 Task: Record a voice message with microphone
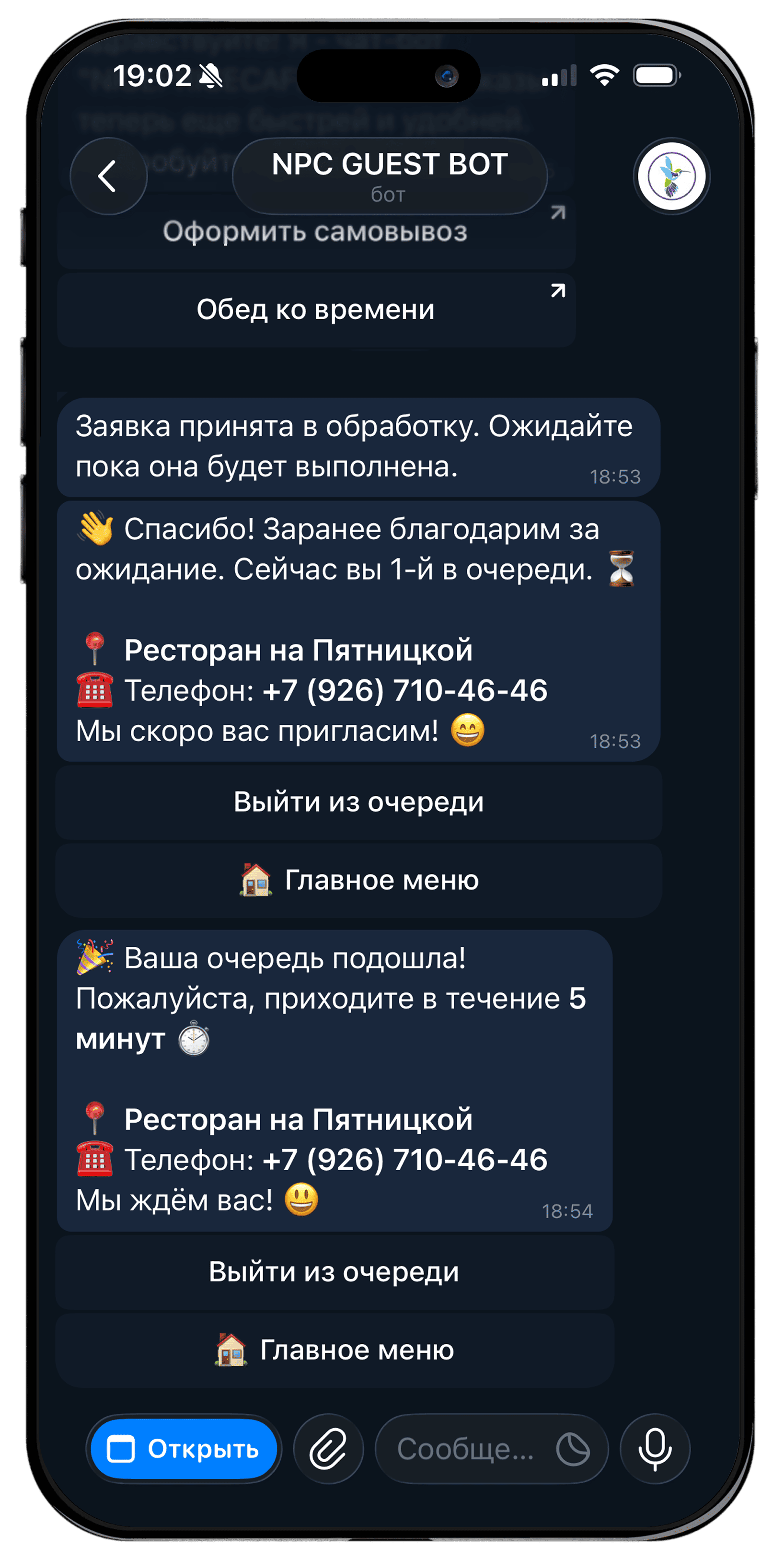pos(655,1450)
